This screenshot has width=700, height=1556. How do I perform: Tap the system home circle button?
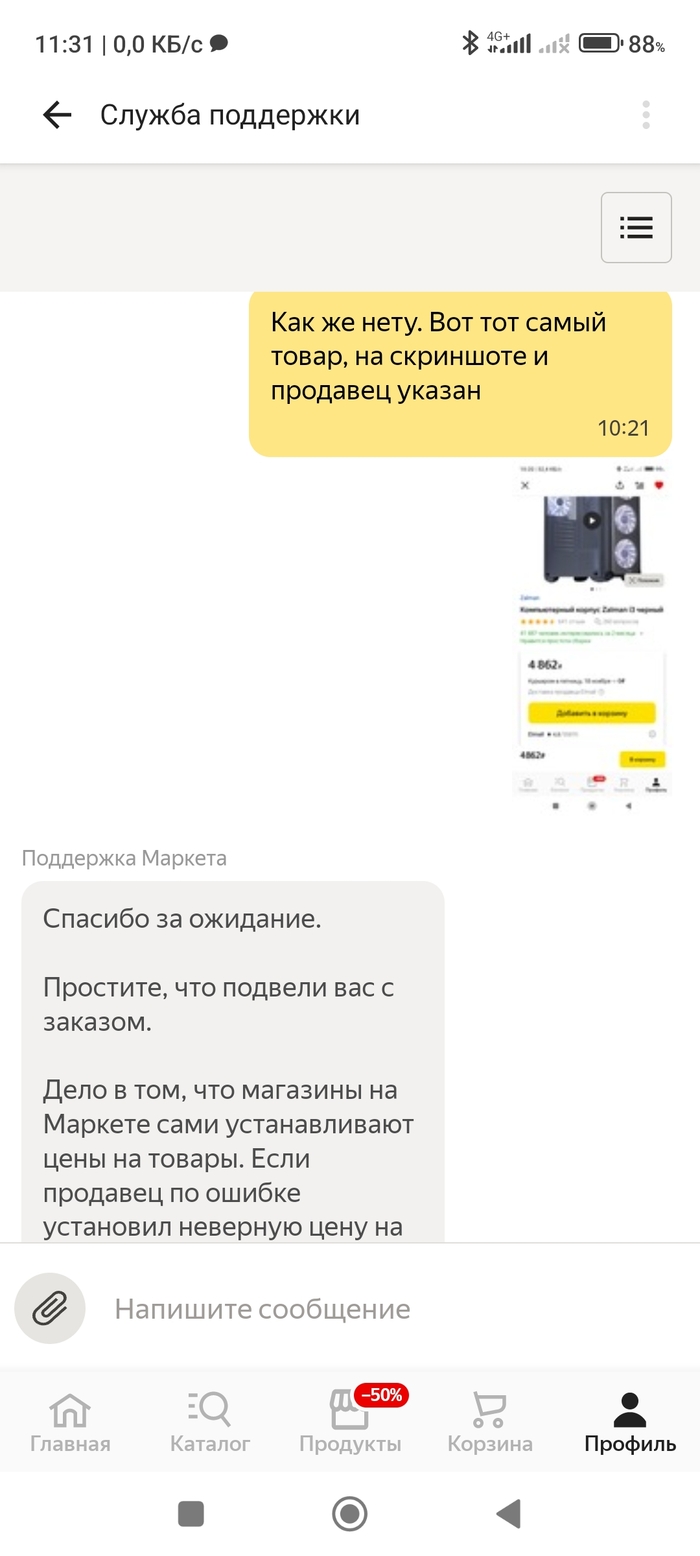pyautogui.click(x=349, y=1513)
